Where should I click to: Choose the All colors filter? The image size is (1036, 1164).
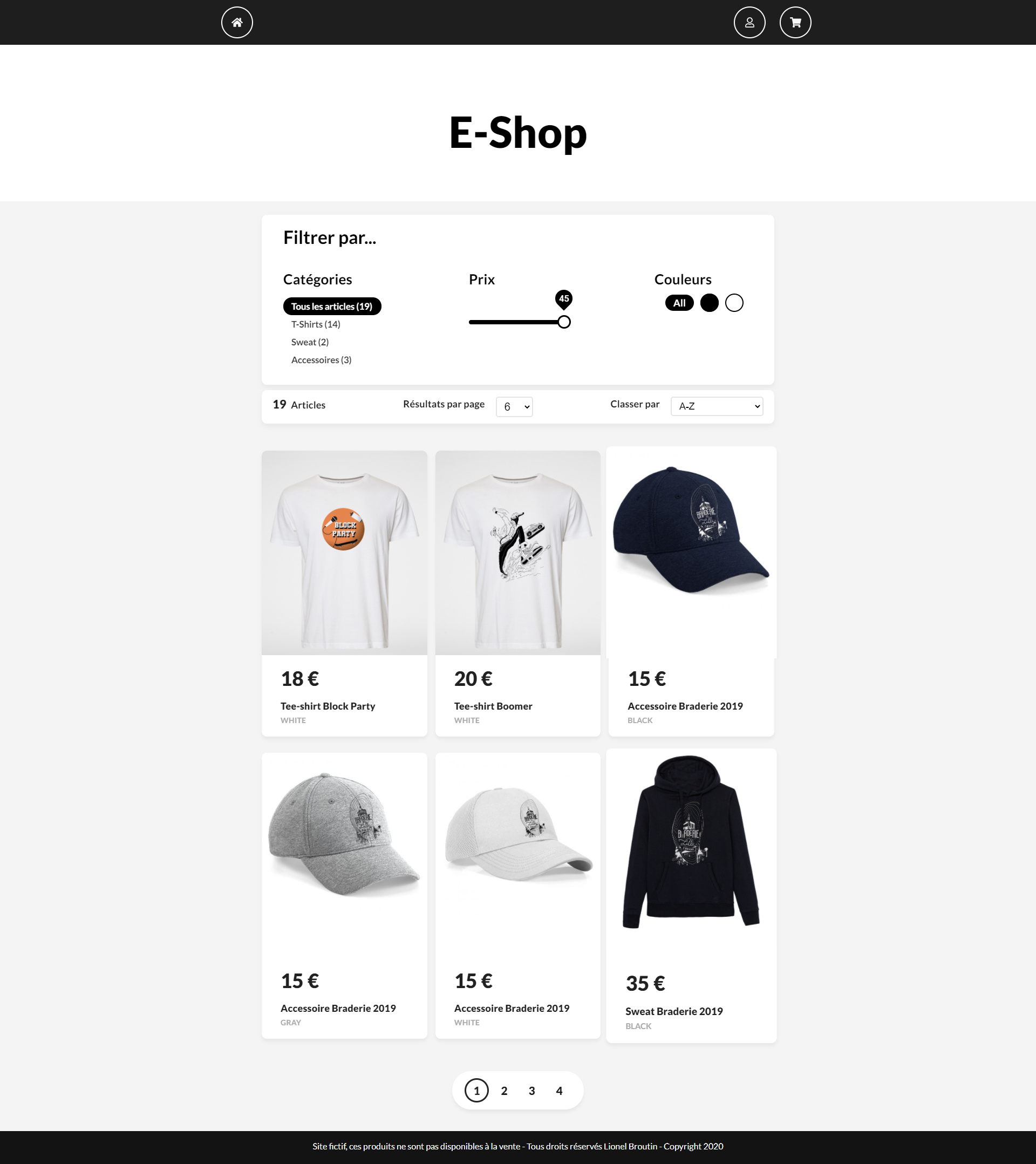tap(679, 303)
